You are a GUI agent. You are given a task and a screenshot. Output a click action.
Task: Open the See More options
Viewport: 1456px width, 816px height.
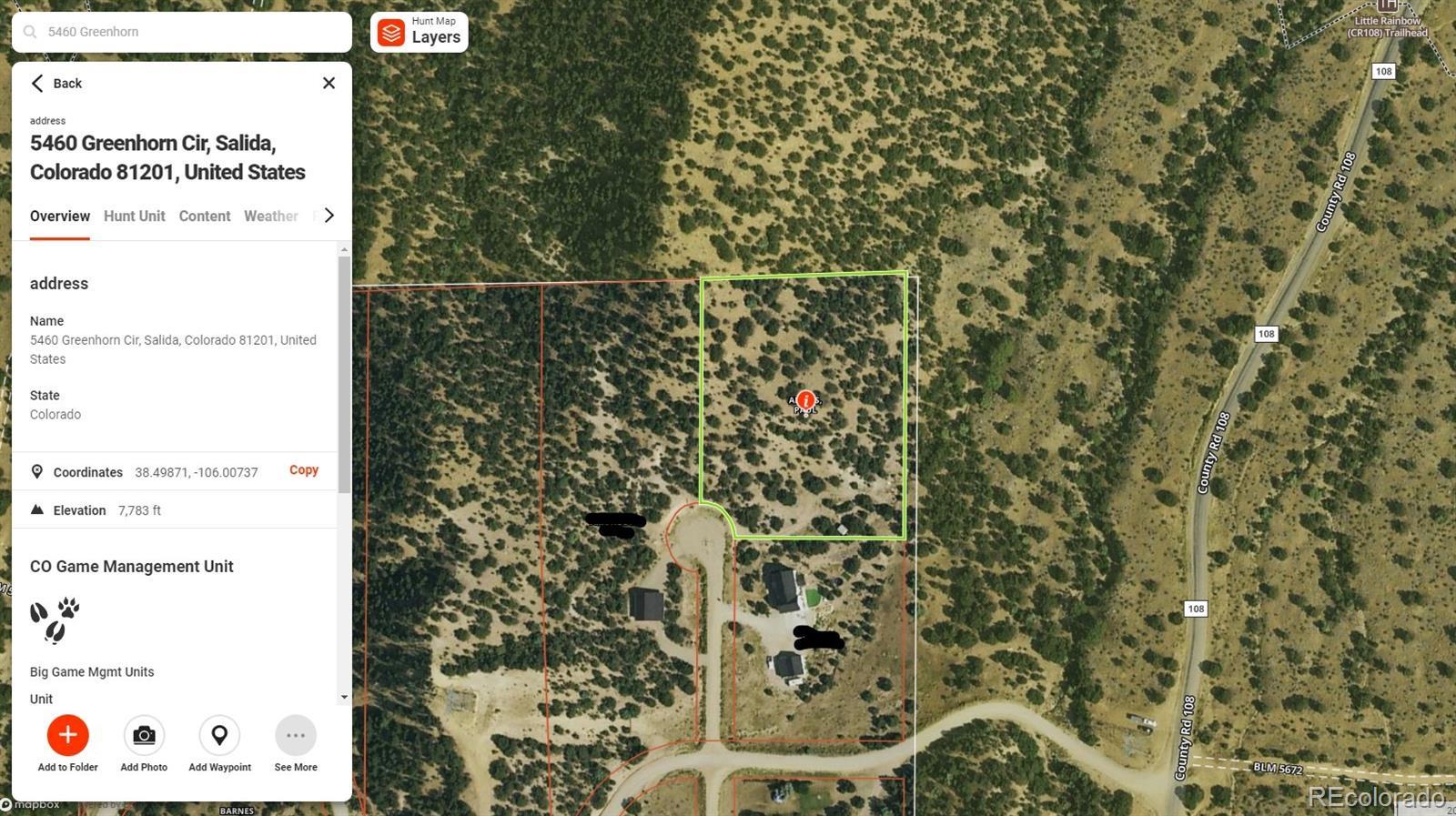pyautogui.click(x=296, y=735)
